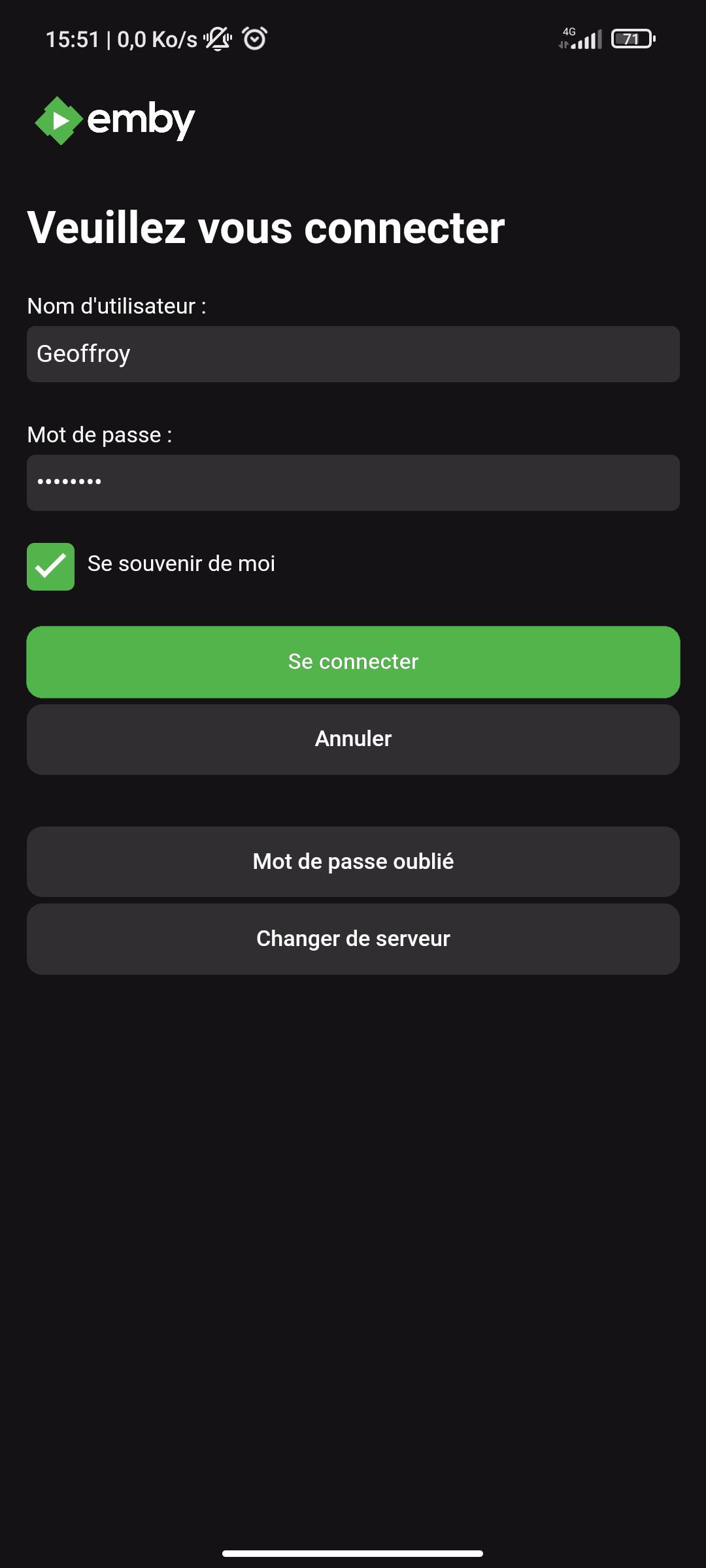The height and width of the screenshot is (1568, 706).
Task: Focus the Mot de passe field
Action: pos(353,483)
